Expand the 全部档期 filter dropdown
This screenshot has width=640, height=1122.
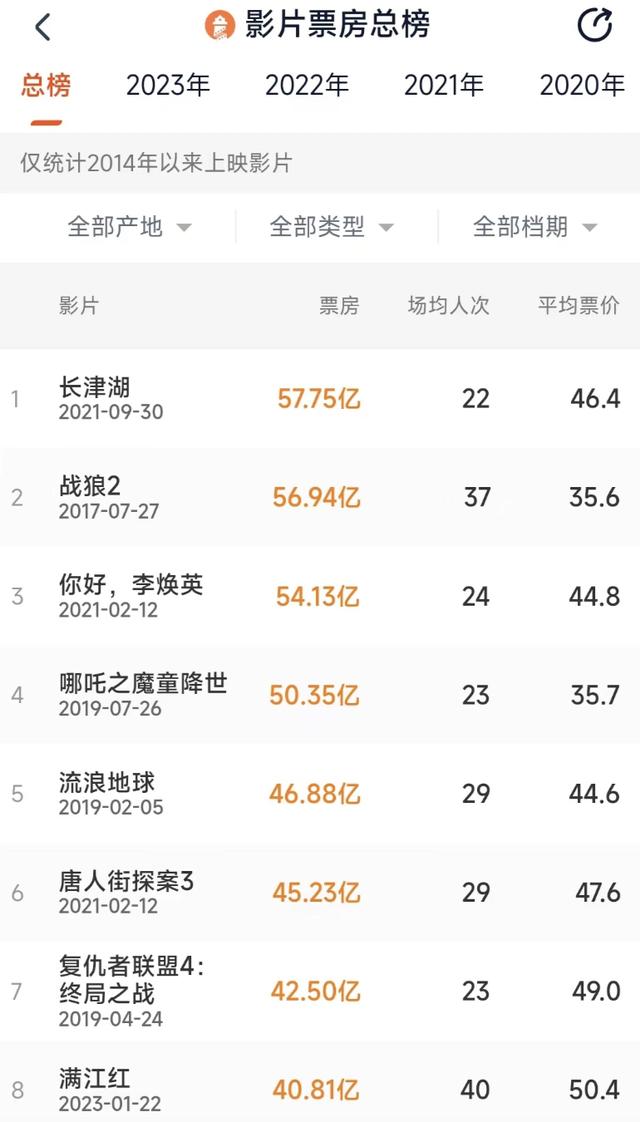click(535, 228)
